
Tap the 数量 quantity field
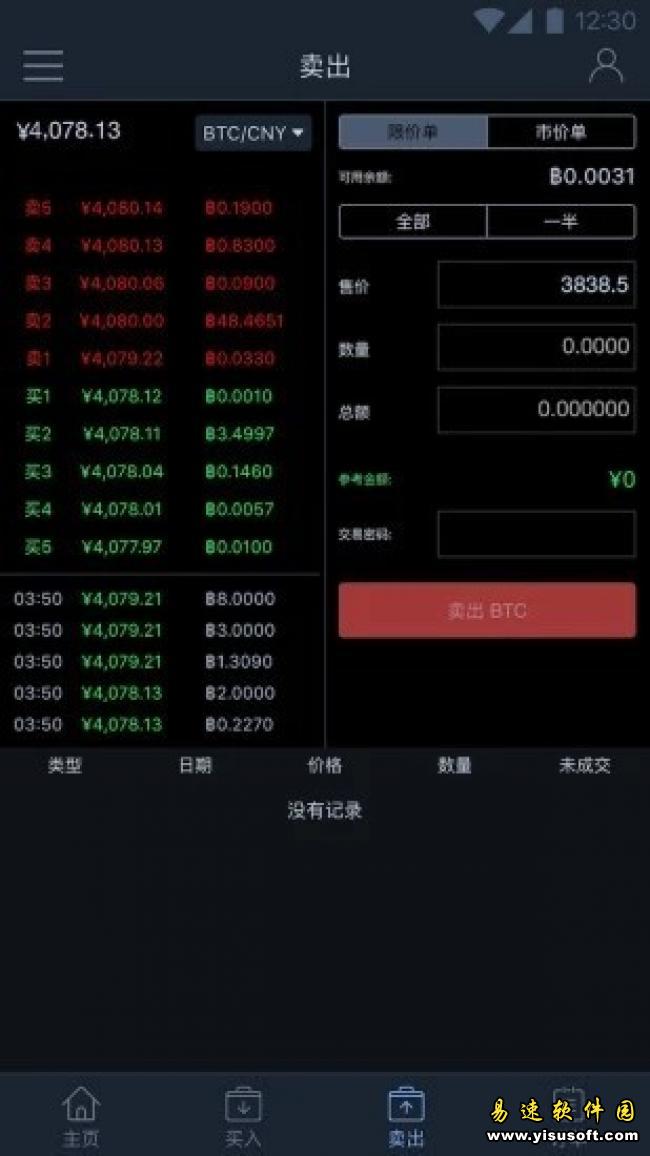click(536, 347)
